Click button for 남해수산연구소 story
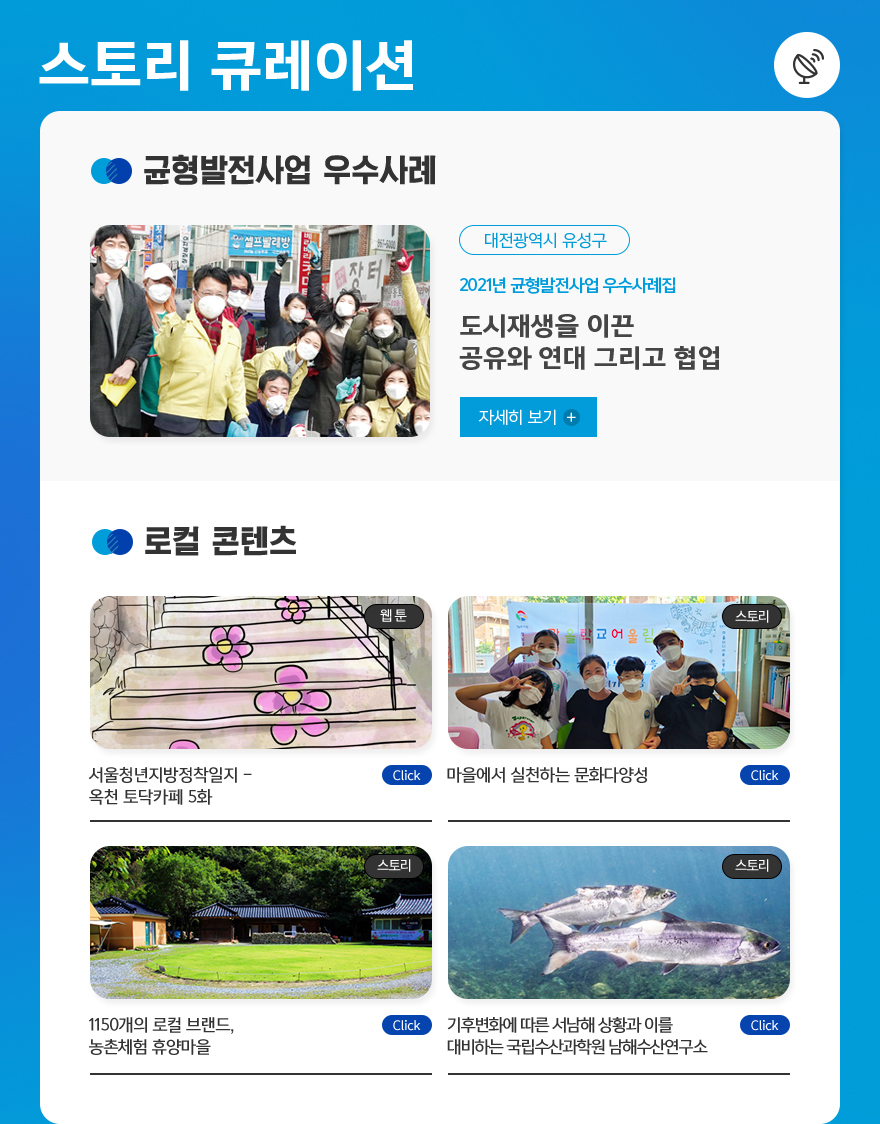The height and width of the screenshot is (1124, 880). (764, 1025)
